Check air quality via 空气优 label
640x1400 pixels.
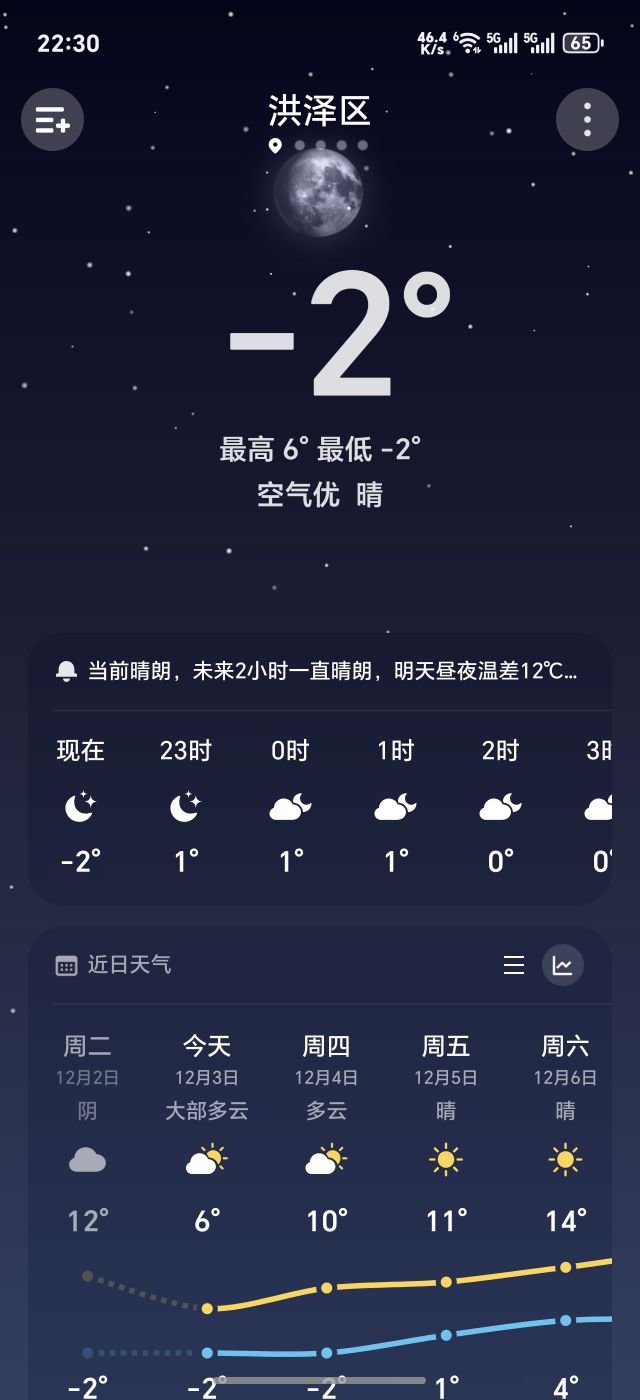click(x=298, y=494)
